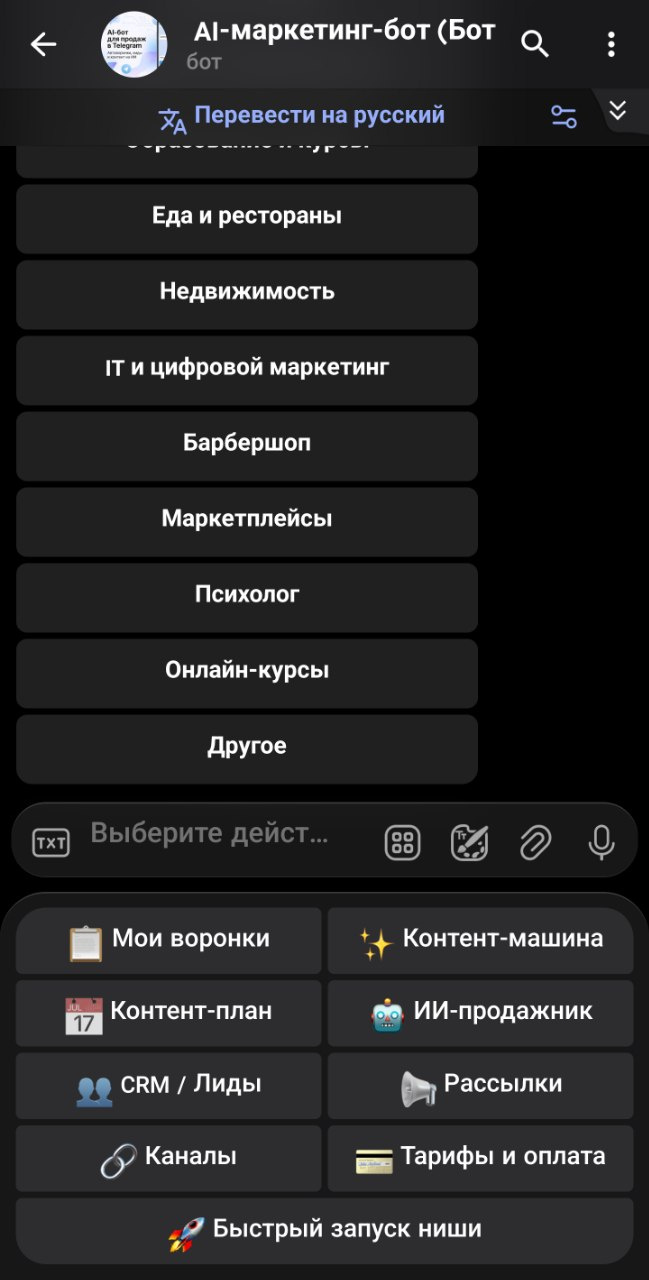Start Быстрый запуск ниши
The image size is (649, 1280).
point(324,1230)
